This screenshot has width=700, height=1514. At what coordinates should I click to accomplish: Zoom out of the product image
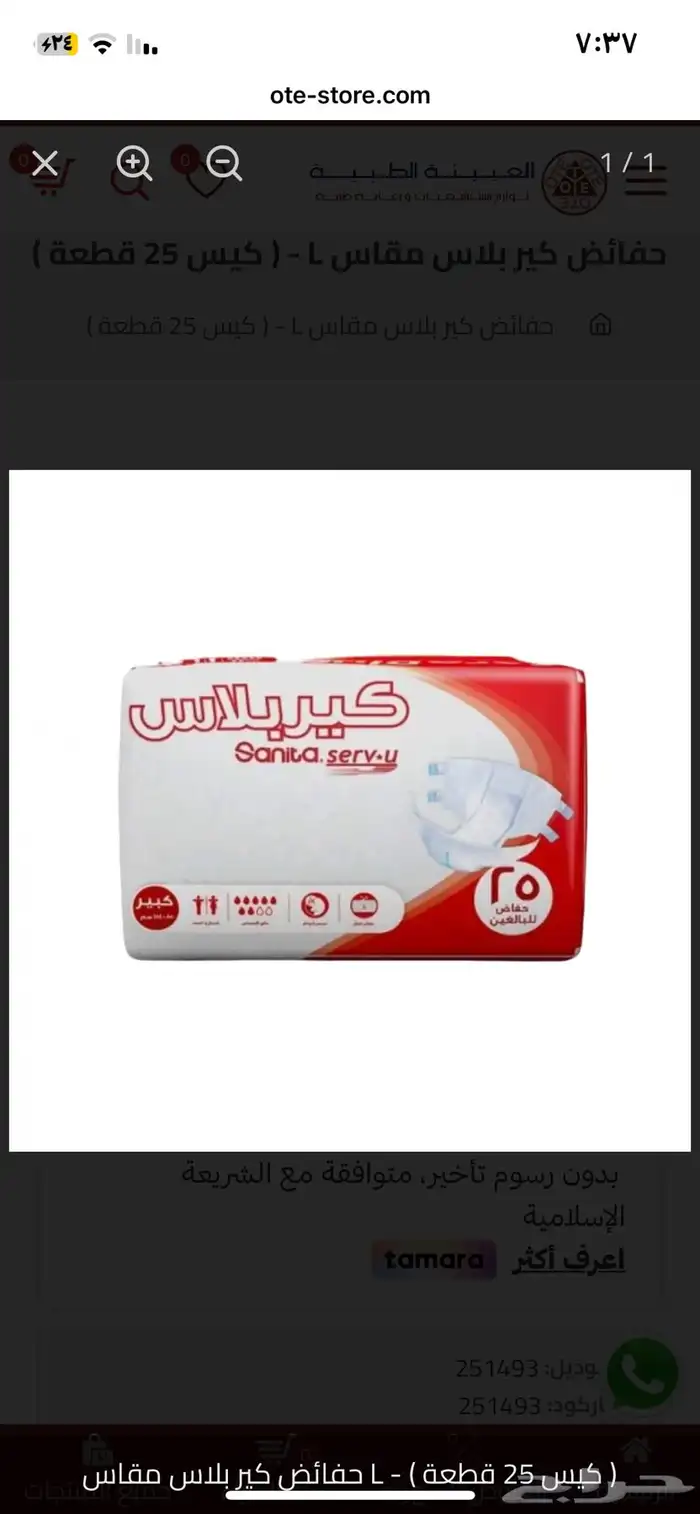pos(224,163)
